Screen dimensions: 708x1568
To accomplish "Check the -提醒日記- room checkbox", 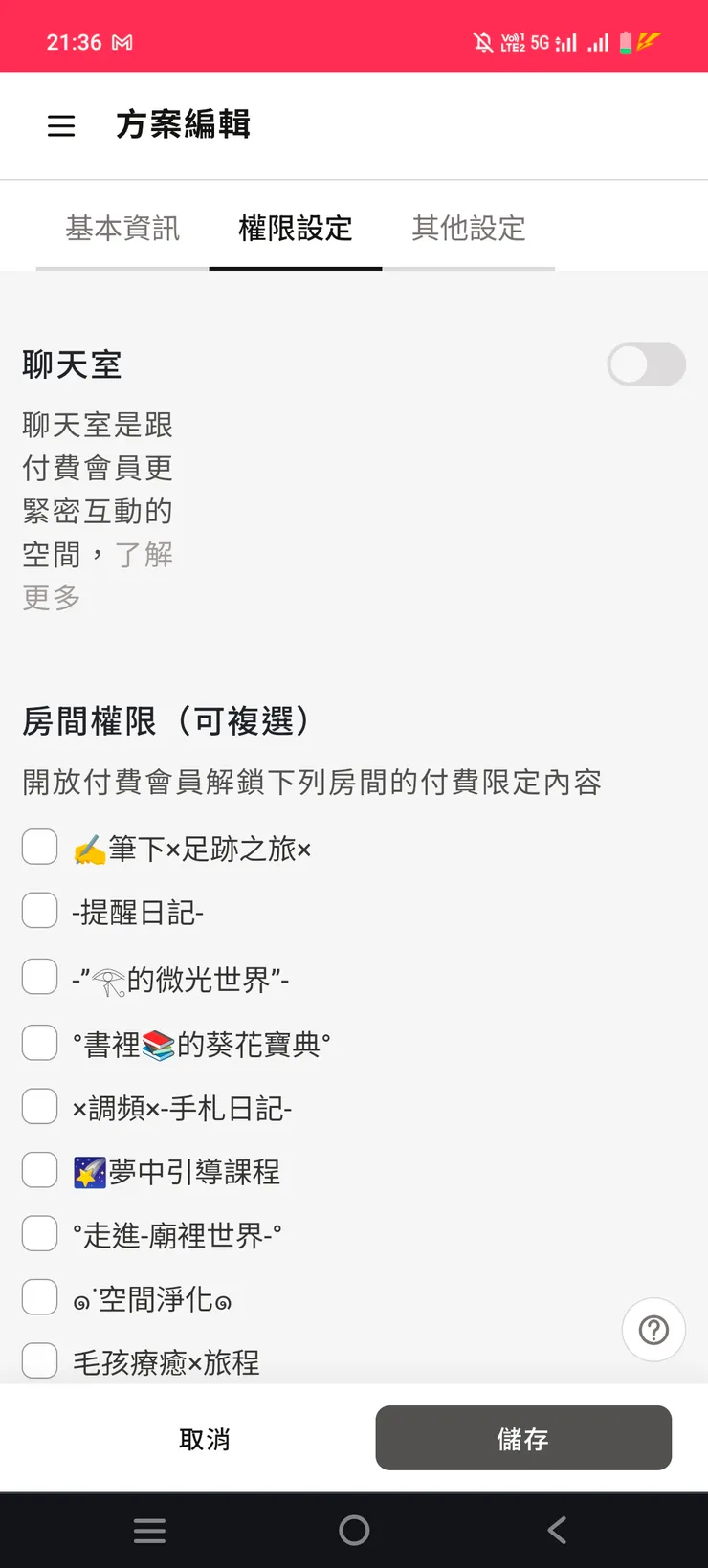I will pyautogui.click(x=39, y=910).
